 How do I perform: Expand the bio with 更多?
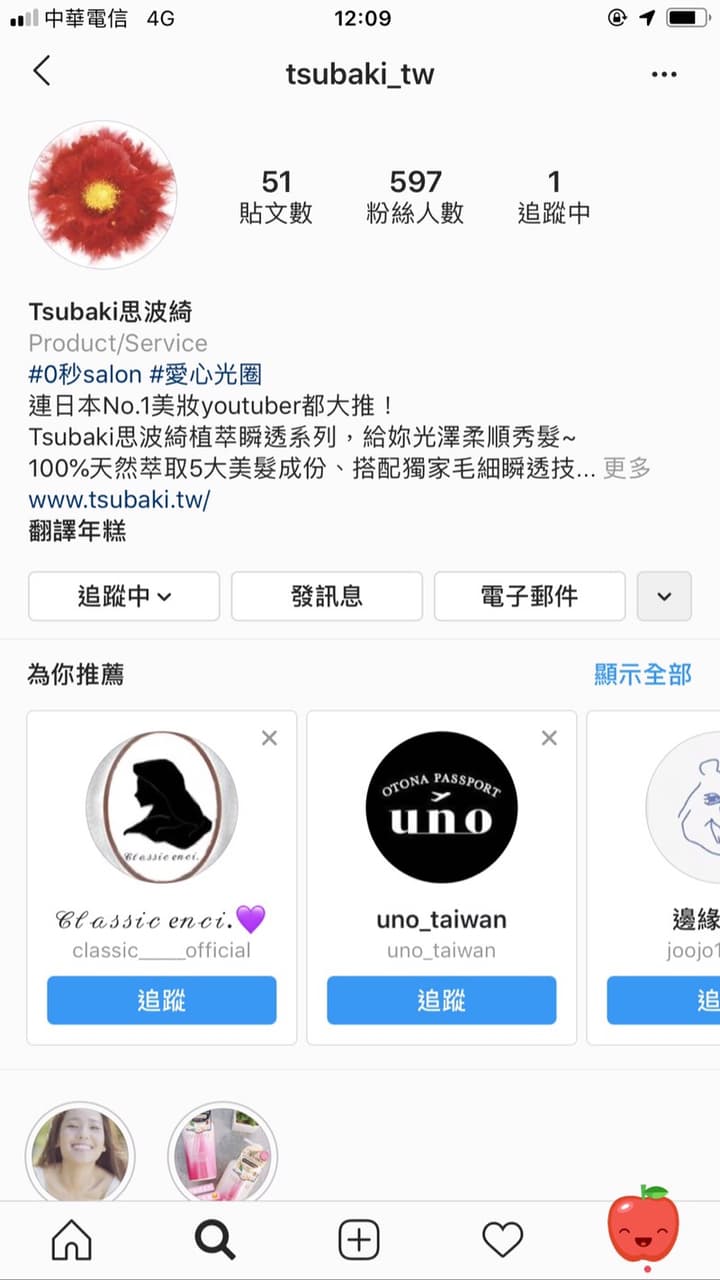coord(627,468)
